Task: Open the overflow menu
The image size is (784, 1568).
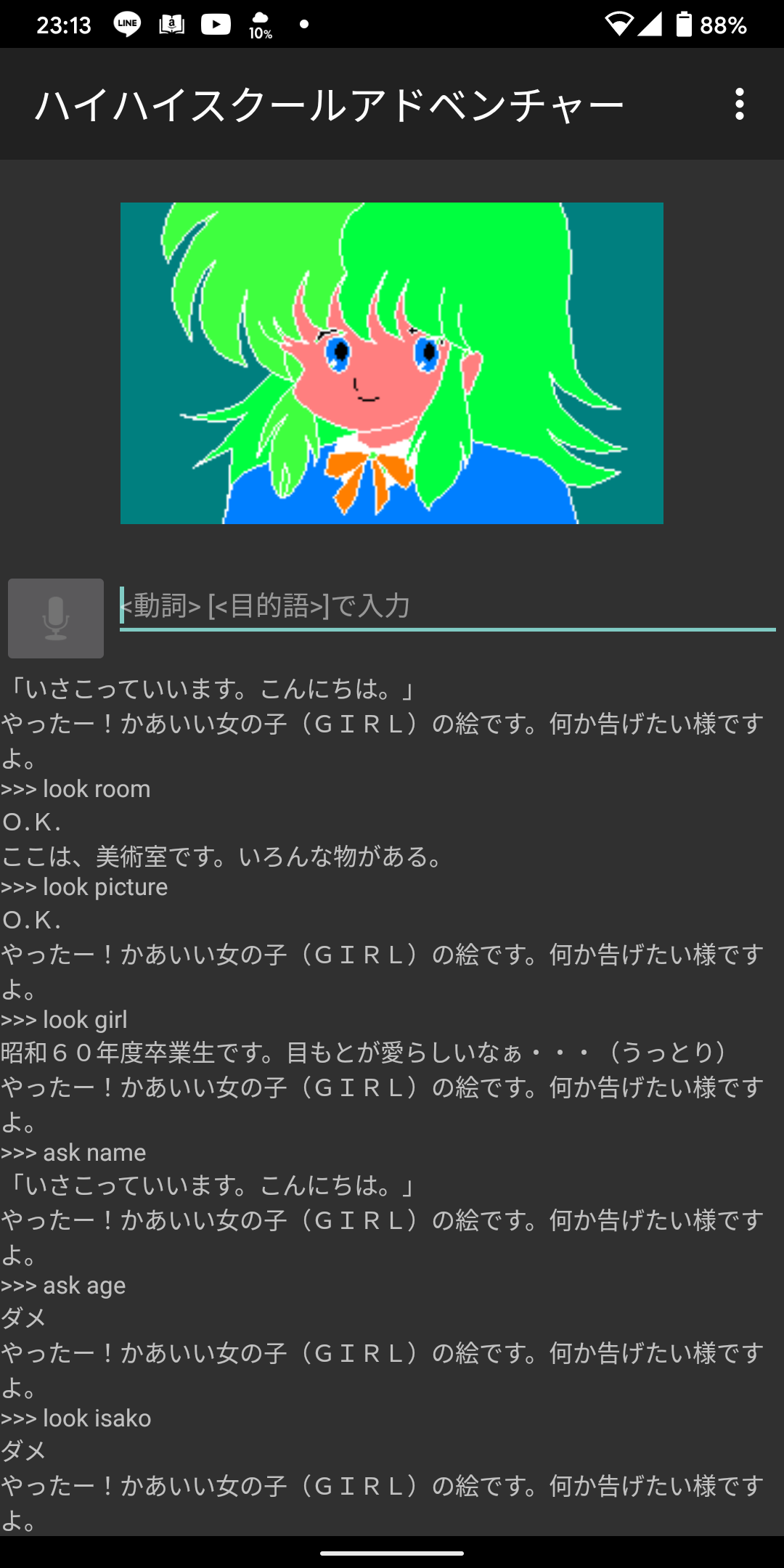Action: [739, 105]
